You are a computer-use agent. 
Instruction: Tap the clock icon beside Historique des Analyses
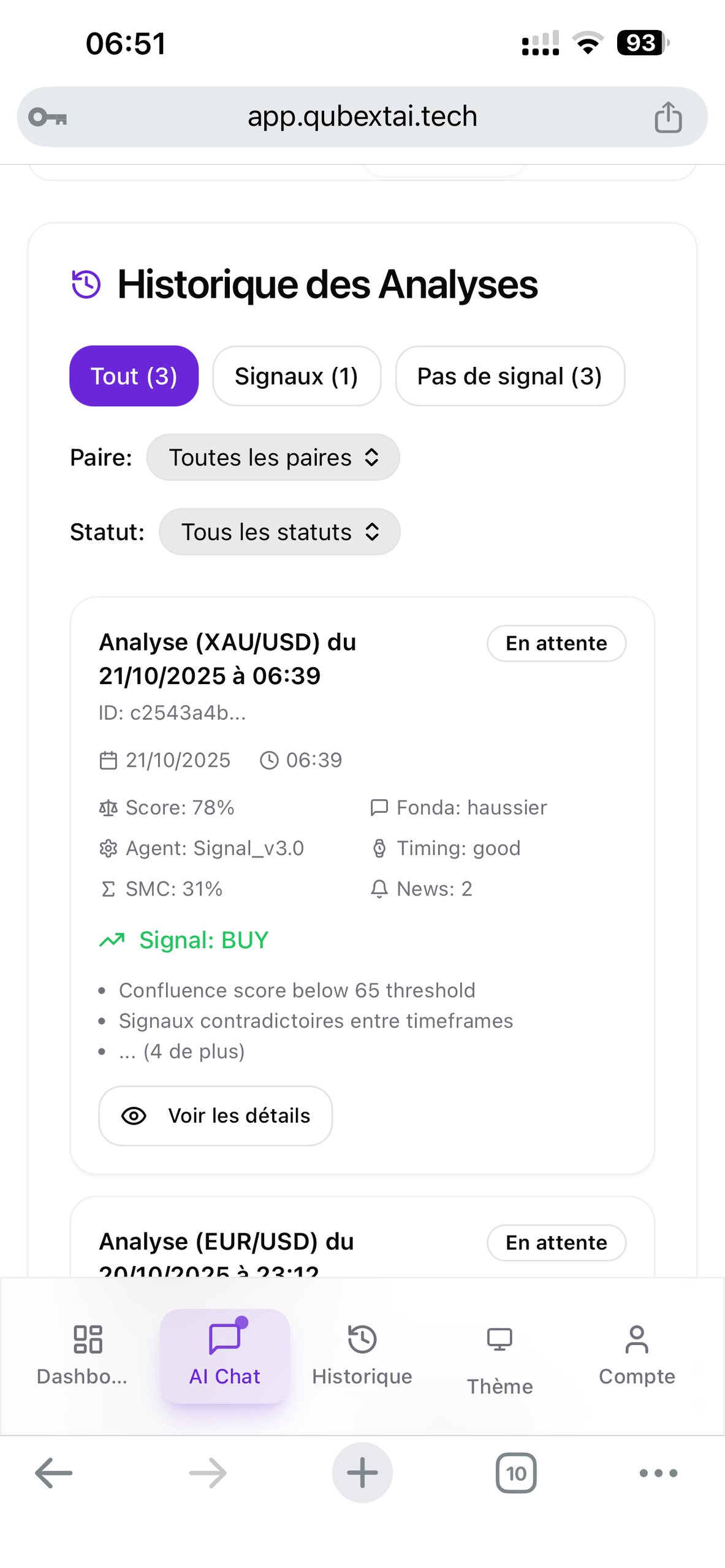tap(85, 285)
